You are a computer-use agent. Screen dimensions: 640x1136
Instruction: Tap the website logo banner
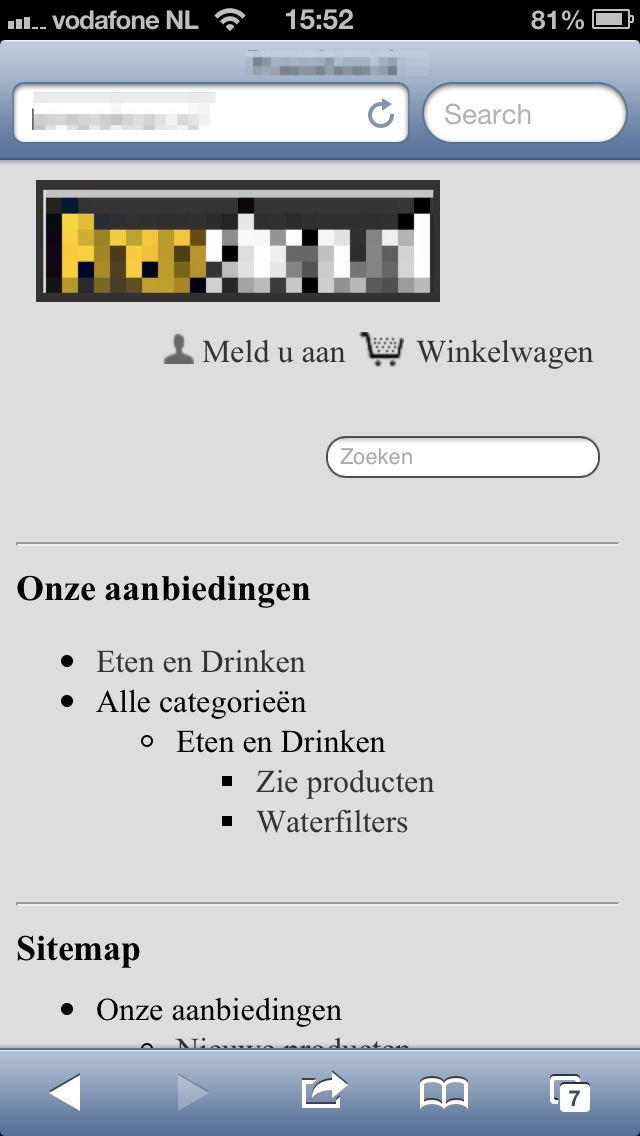click(x=238, y=241)
